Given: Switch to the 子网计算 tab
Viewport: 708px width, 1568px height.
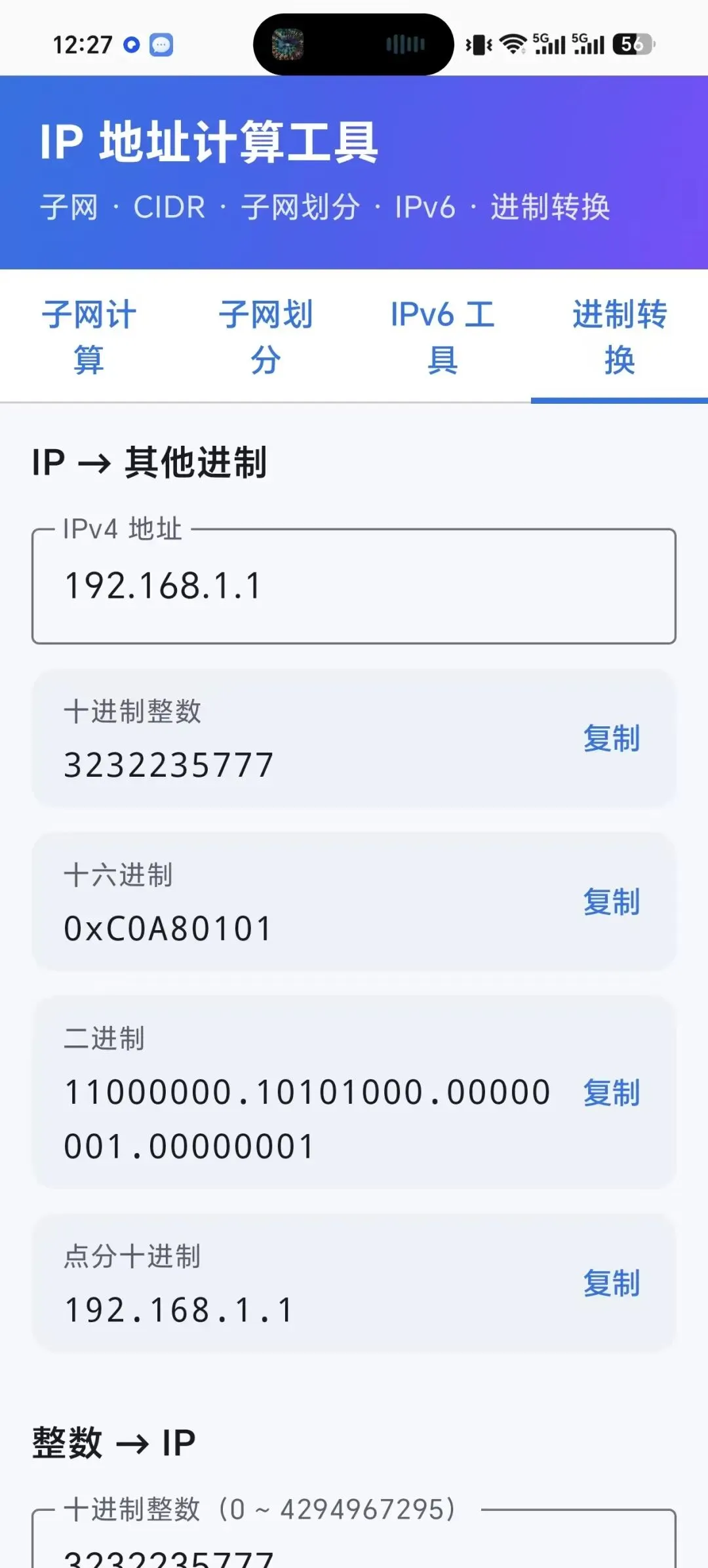Looking at the screenshot, I should click(88, 336).
